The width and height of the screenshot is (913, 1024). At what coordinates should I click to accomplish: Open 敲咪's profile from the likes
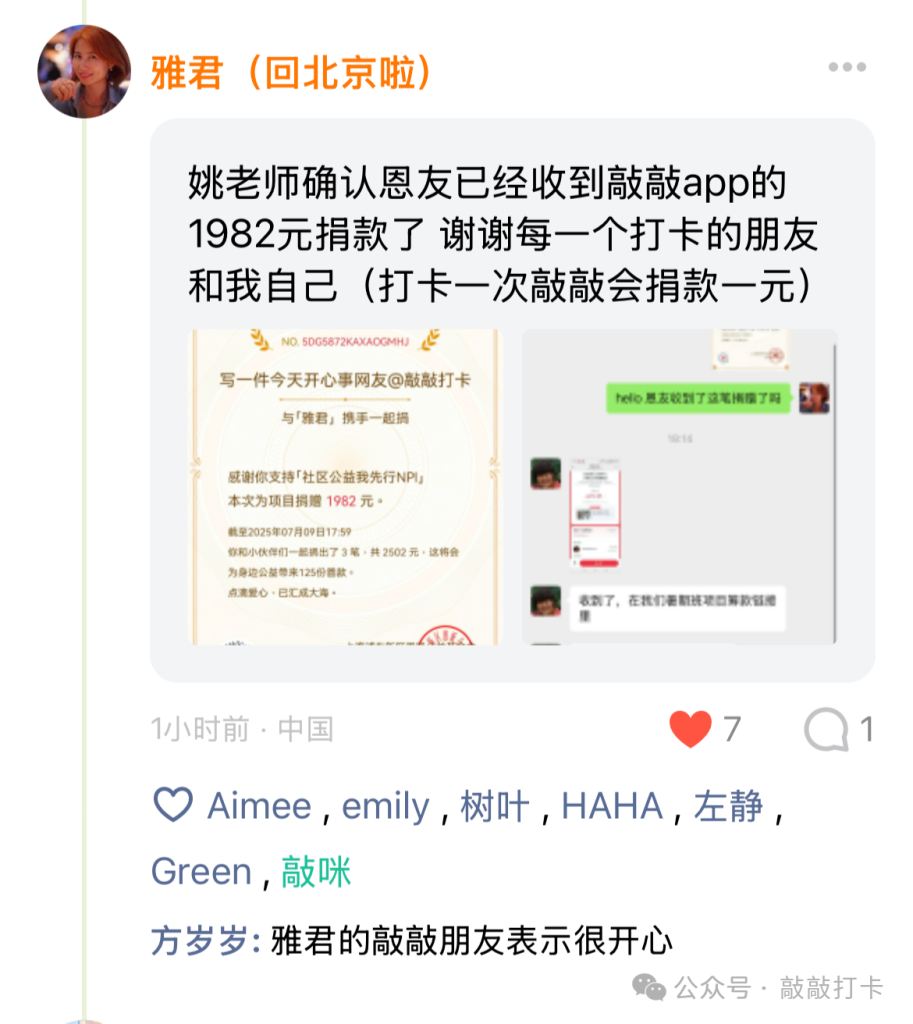point(316,872)
